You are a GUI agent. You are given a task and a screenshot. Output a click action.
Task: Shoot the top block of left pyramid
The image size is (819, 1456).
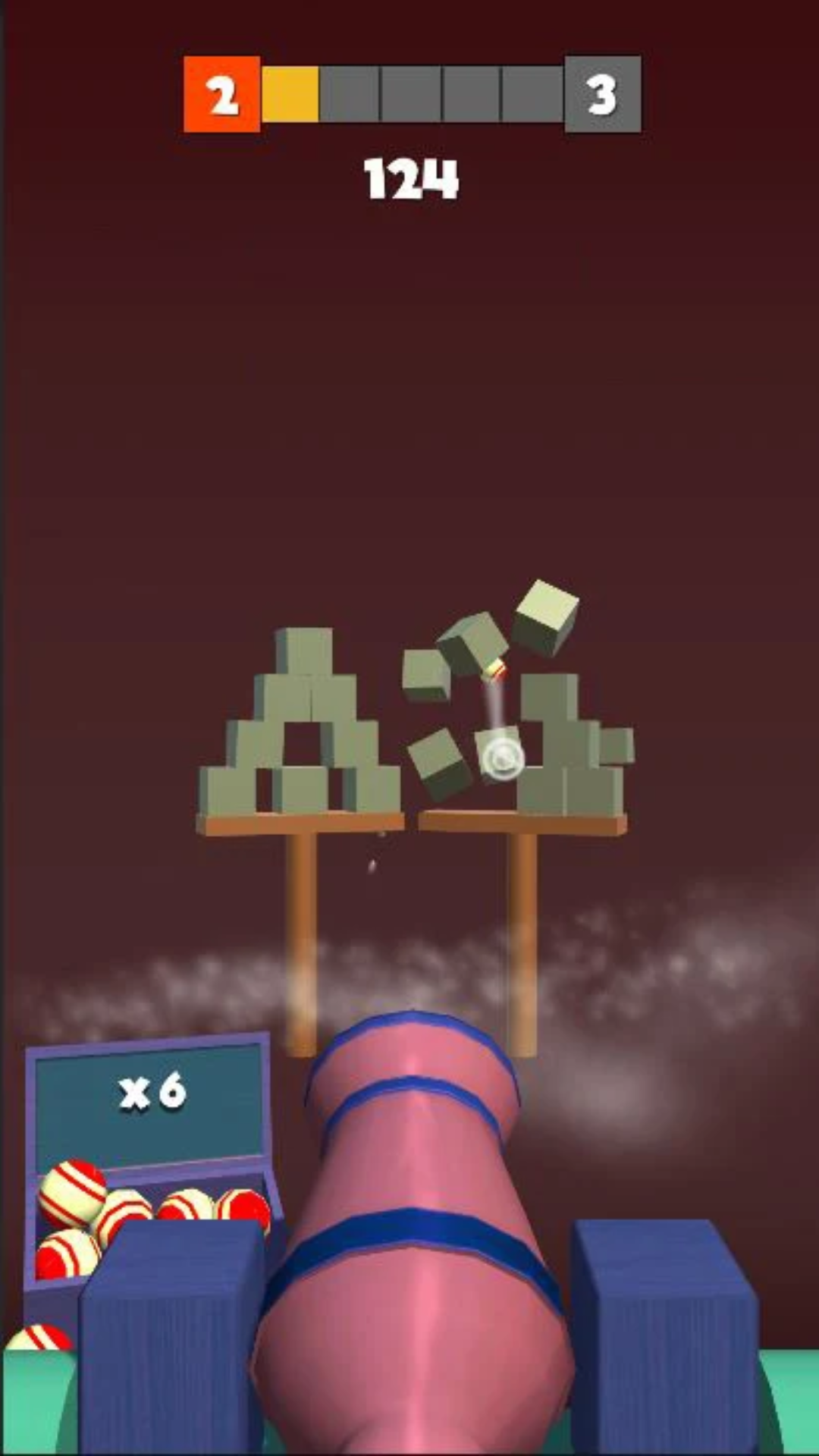point(303,650)
